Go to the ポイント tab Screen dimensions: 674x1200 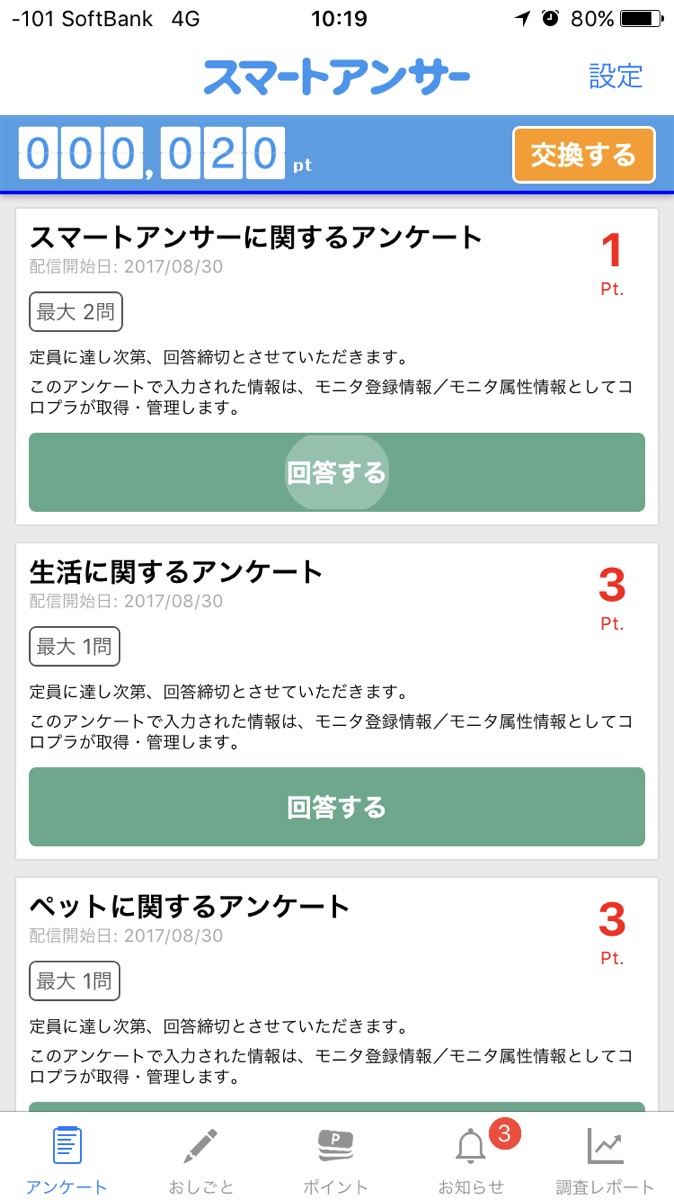(336, 1158)
